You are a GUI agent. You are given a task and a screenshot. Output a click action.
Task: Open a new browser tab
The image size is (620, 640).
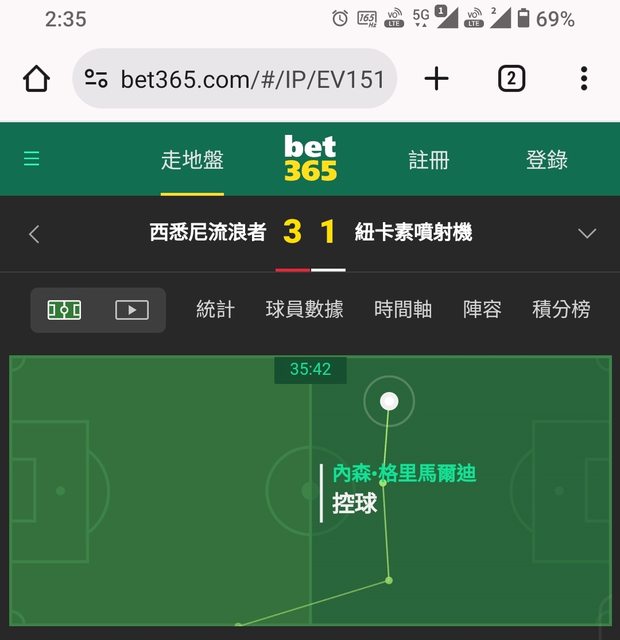click(x=437, y=79)
